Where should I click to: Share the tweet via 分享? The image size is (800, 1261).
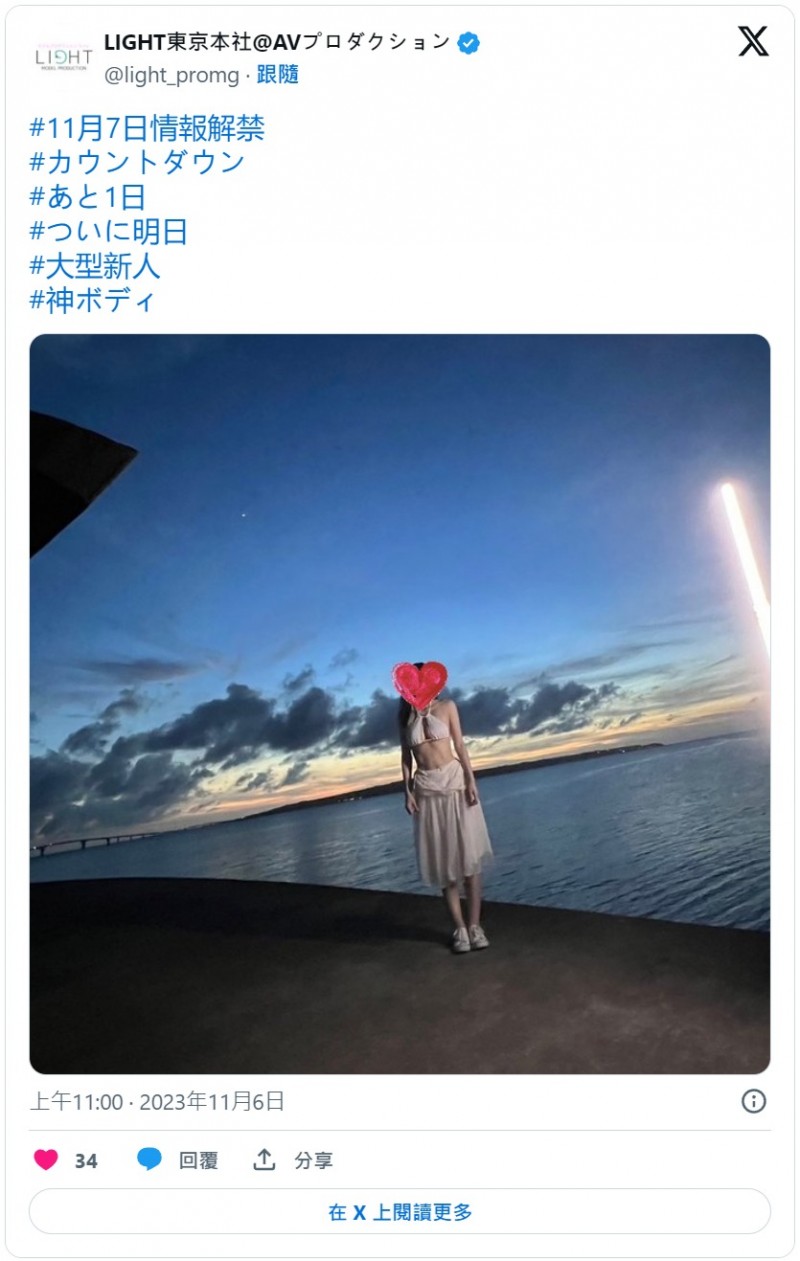[292, 1160]
